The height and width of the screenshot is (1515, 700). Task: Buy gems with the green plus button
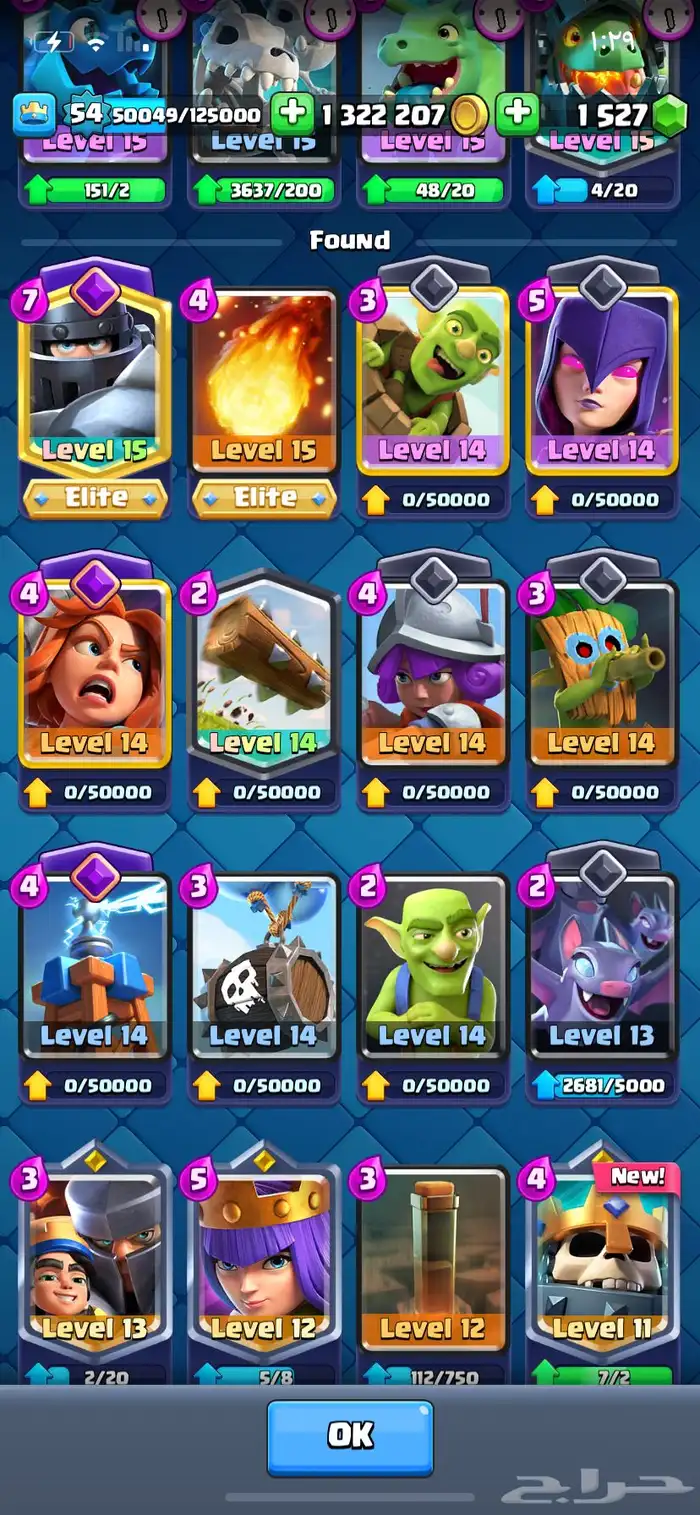[x=517, y=114]
